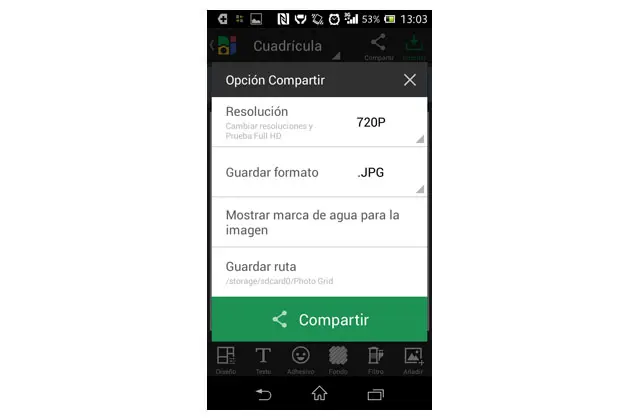This screenshot has width=640, height=420.
Task: Open the Guardar ruta setting
Action: pyautogui.click(x=319, y=272)
